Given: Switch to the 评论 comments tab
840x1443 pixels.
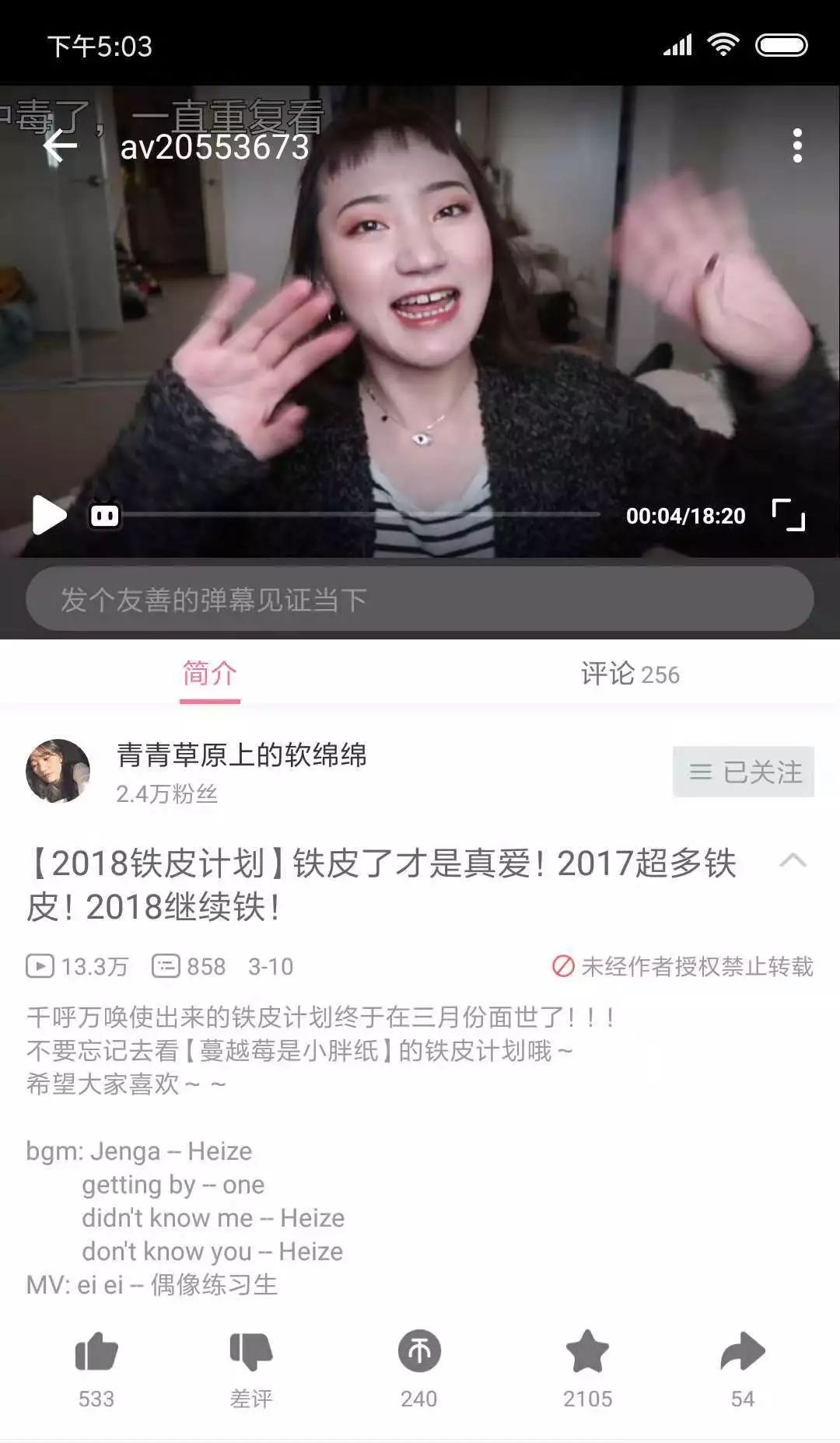Looking at the screenshot, I should click(x=629, y=674).
